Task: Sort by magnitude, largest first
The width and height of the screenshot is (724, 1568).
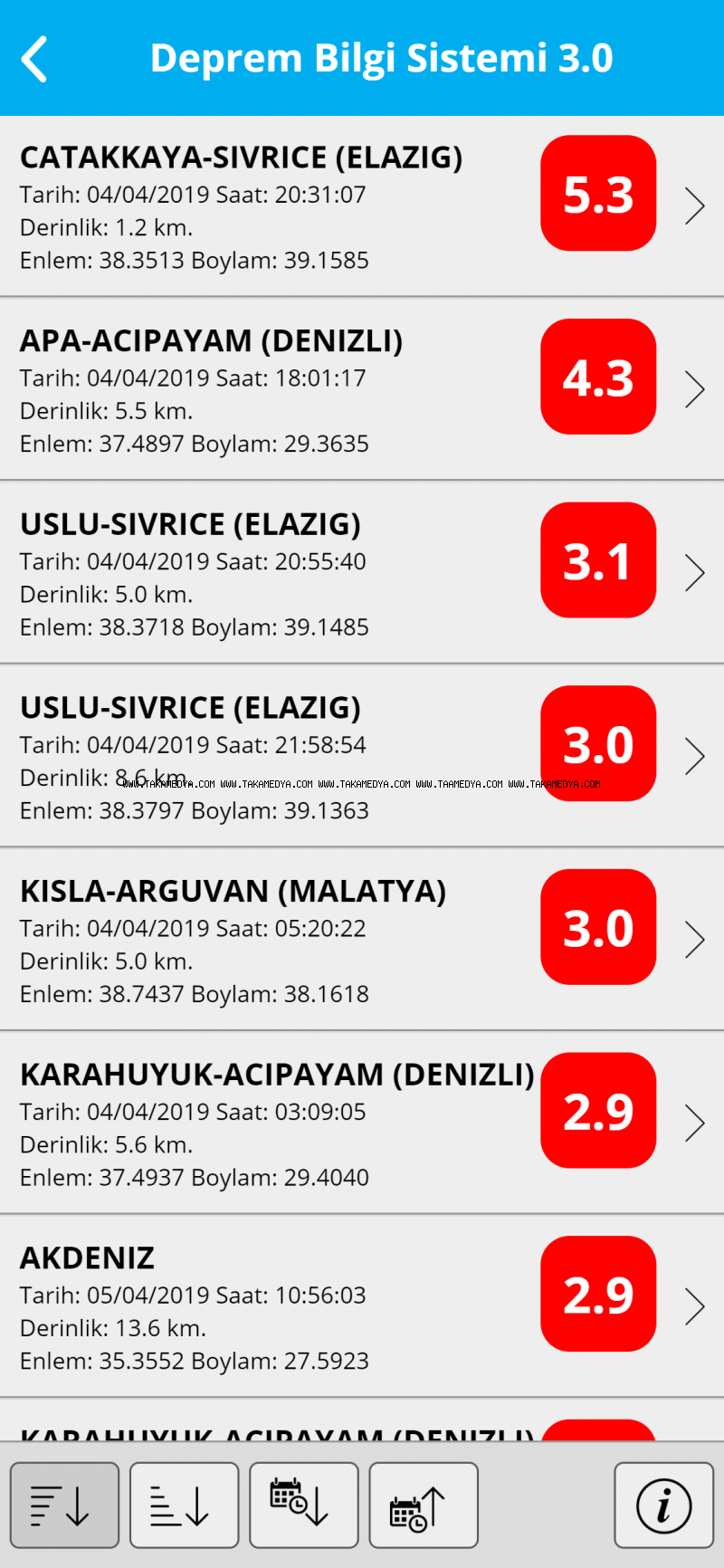Action: pos(64,1505)
